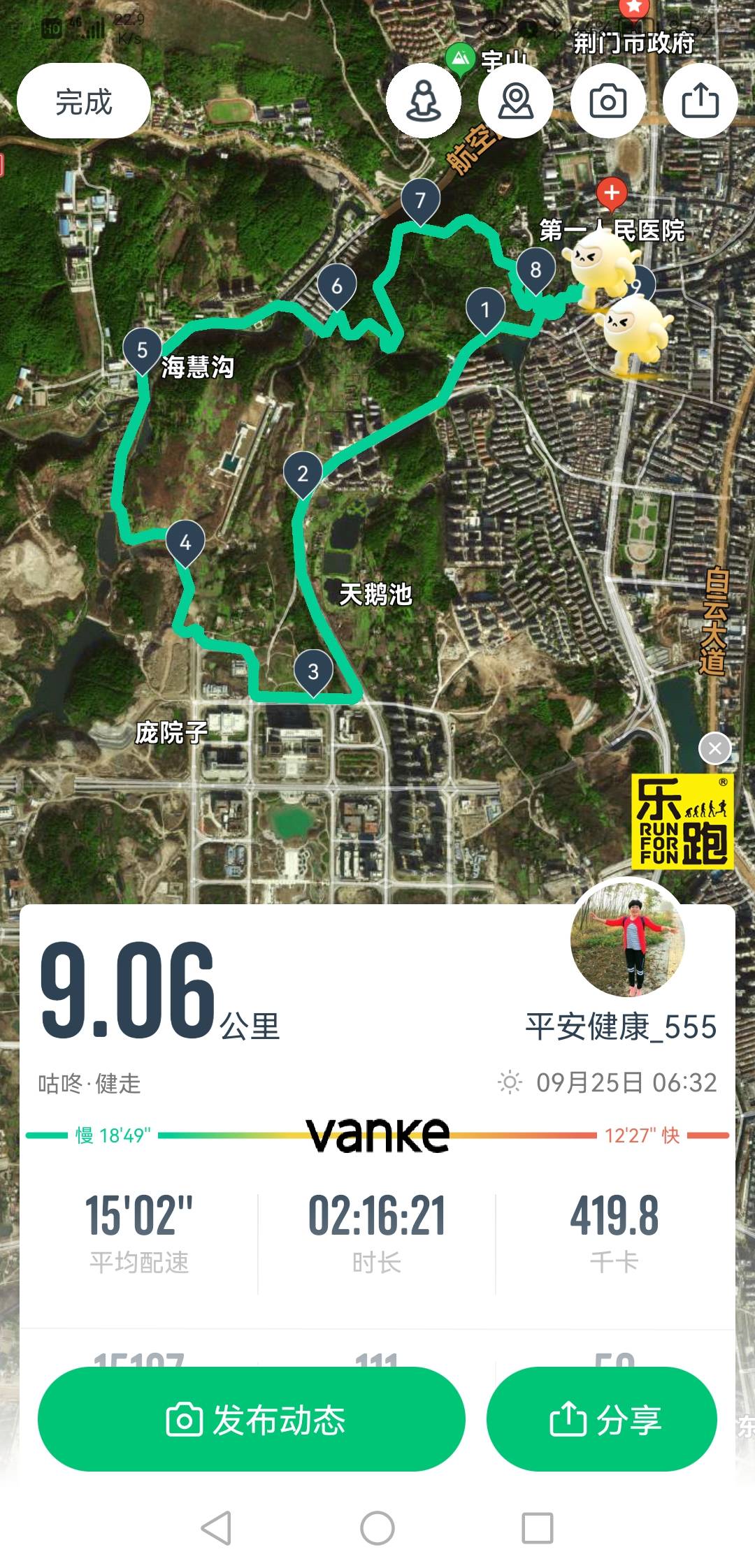Open the 乐跑 Run For Fun banner
Image resolution: width=755 pixels, height=1568 pixels.
tap(682, 822)
